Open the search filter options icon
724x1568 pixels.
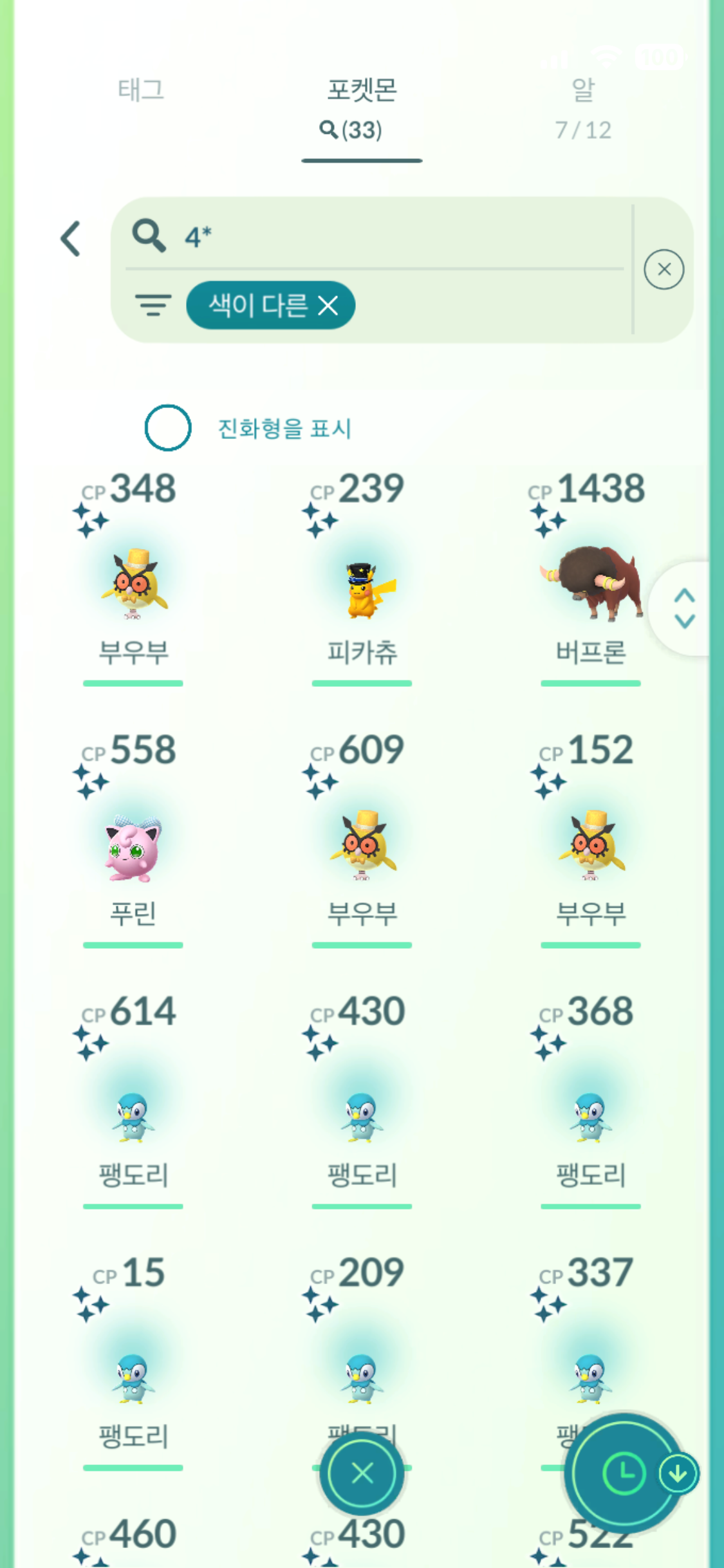153,305
